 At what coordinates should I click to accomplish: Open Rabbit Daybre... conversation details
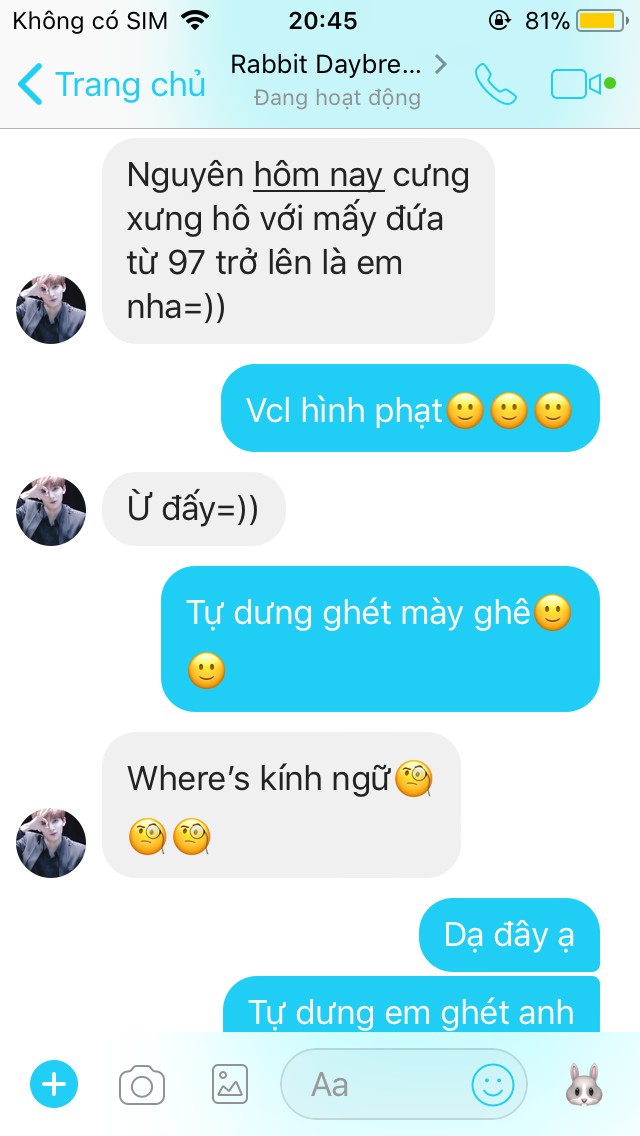tap(338, 80)
